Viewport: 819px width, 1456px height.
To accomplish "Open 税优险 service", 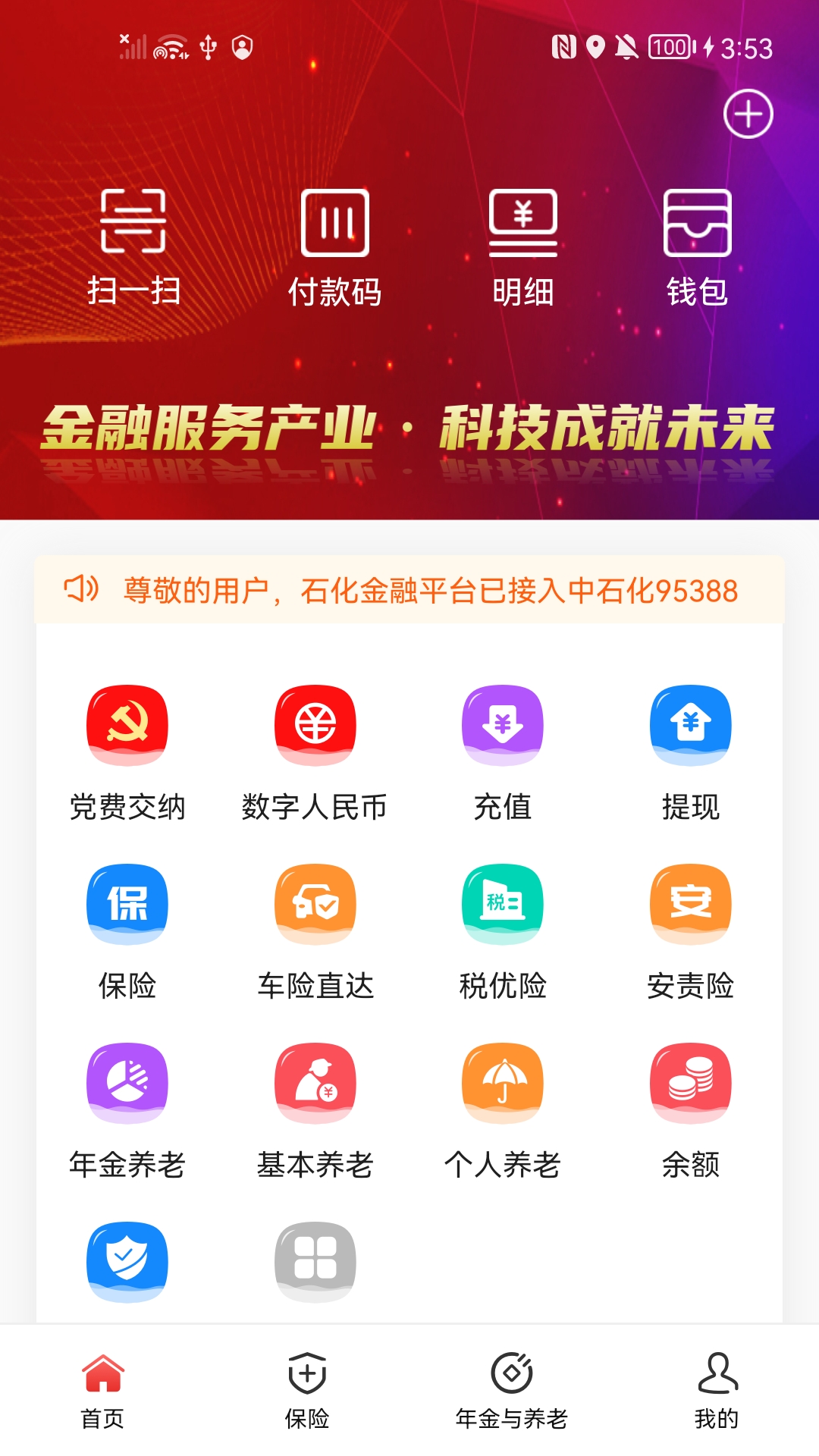I will pyautogui.click(x=503, y=930).
